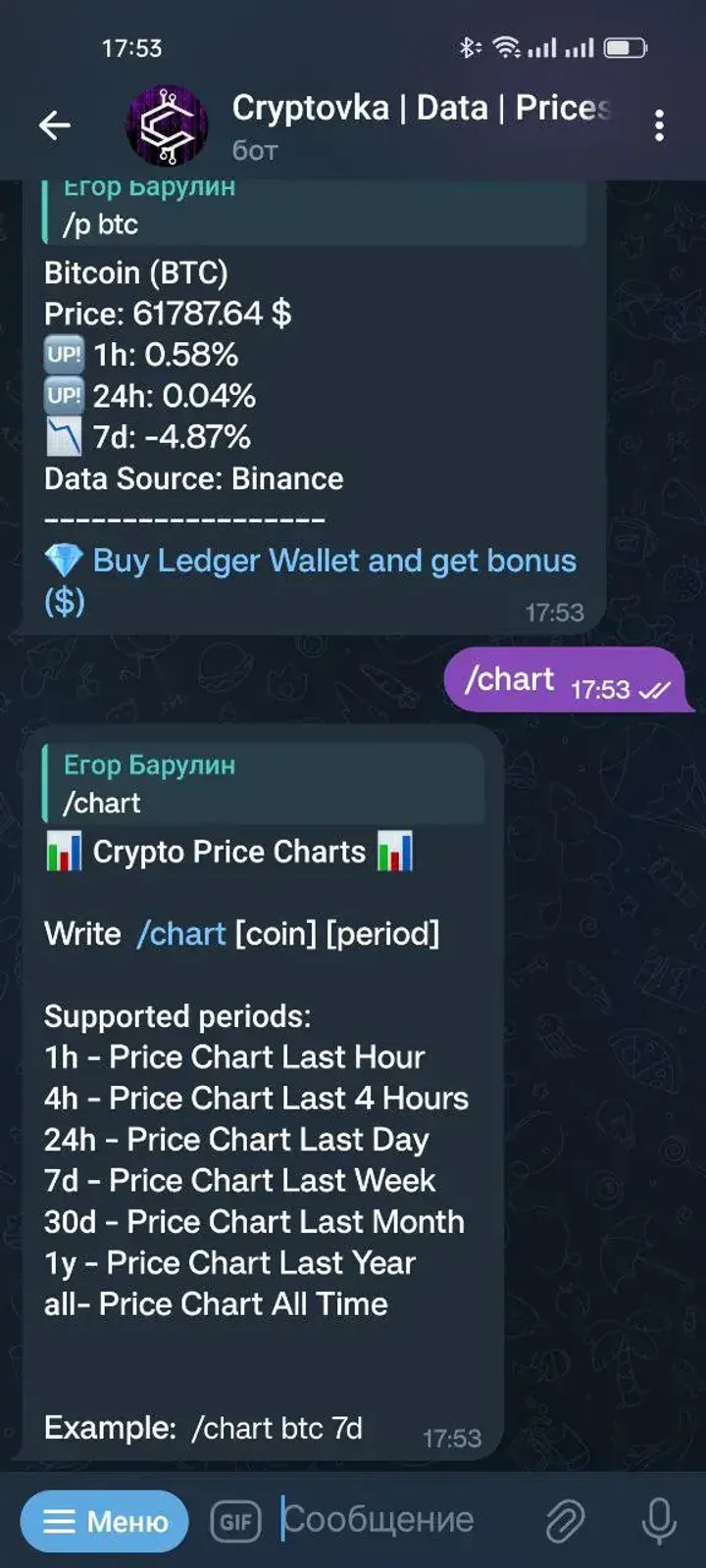Open the Меню bot commands panel
The image size is (706, 1568).
[103, 1520]
